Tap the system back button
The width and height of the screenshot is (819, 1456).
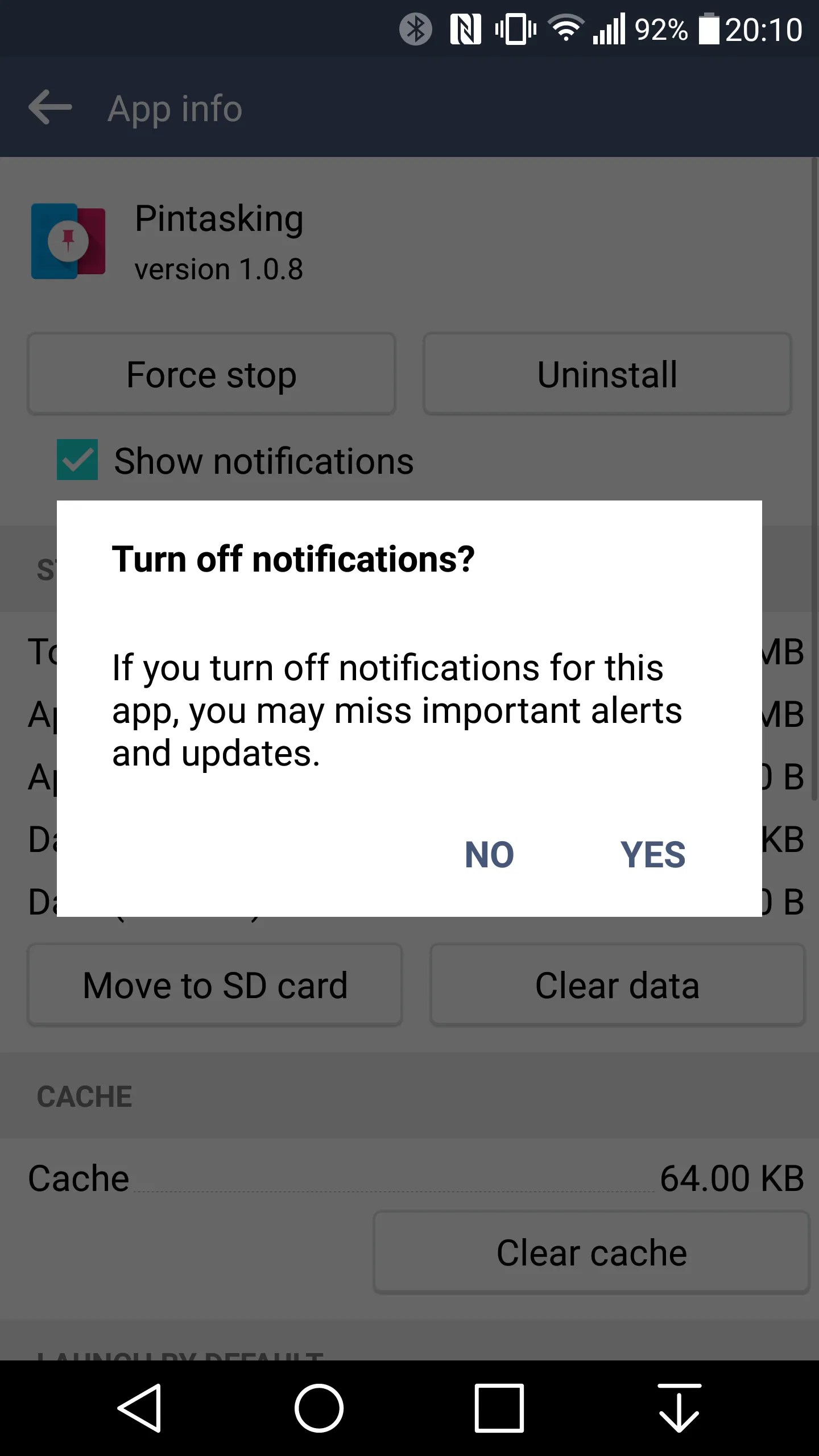[140, 1408]
